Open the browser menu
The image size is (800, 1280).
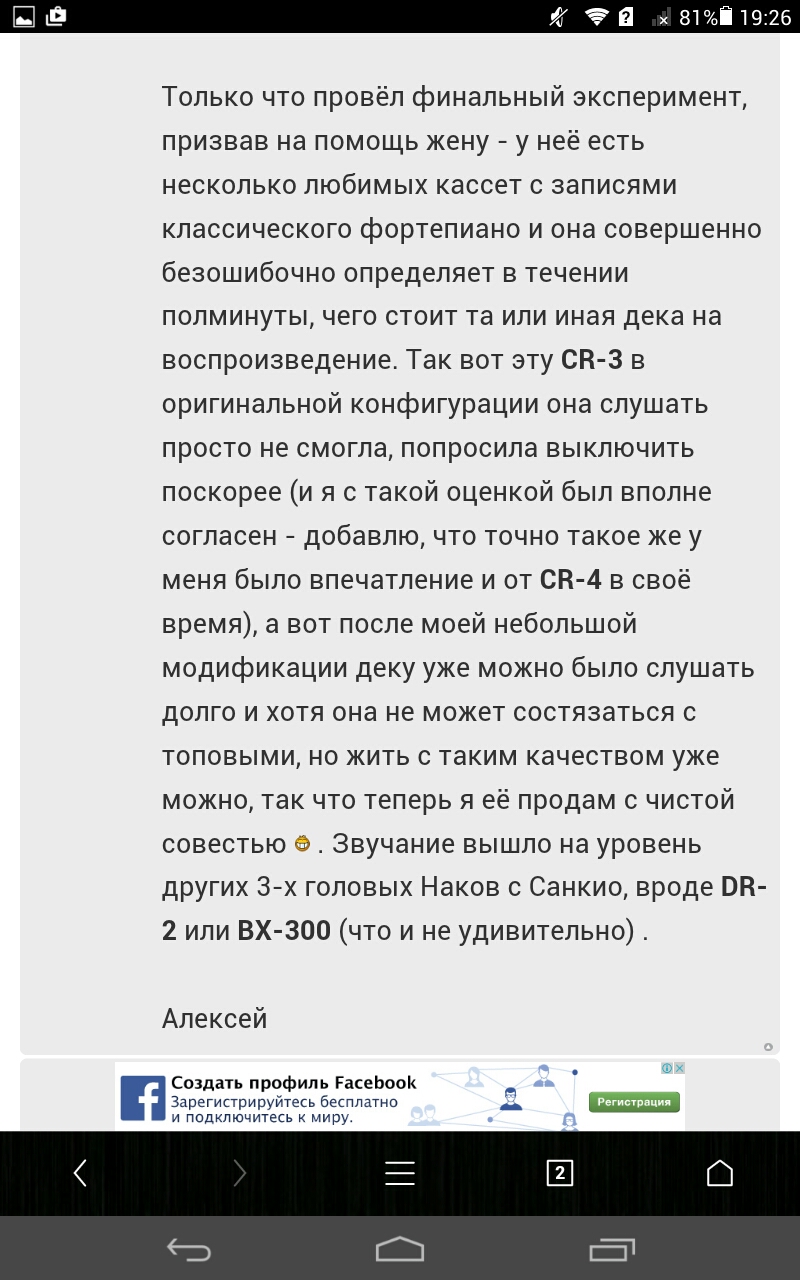400,1173
